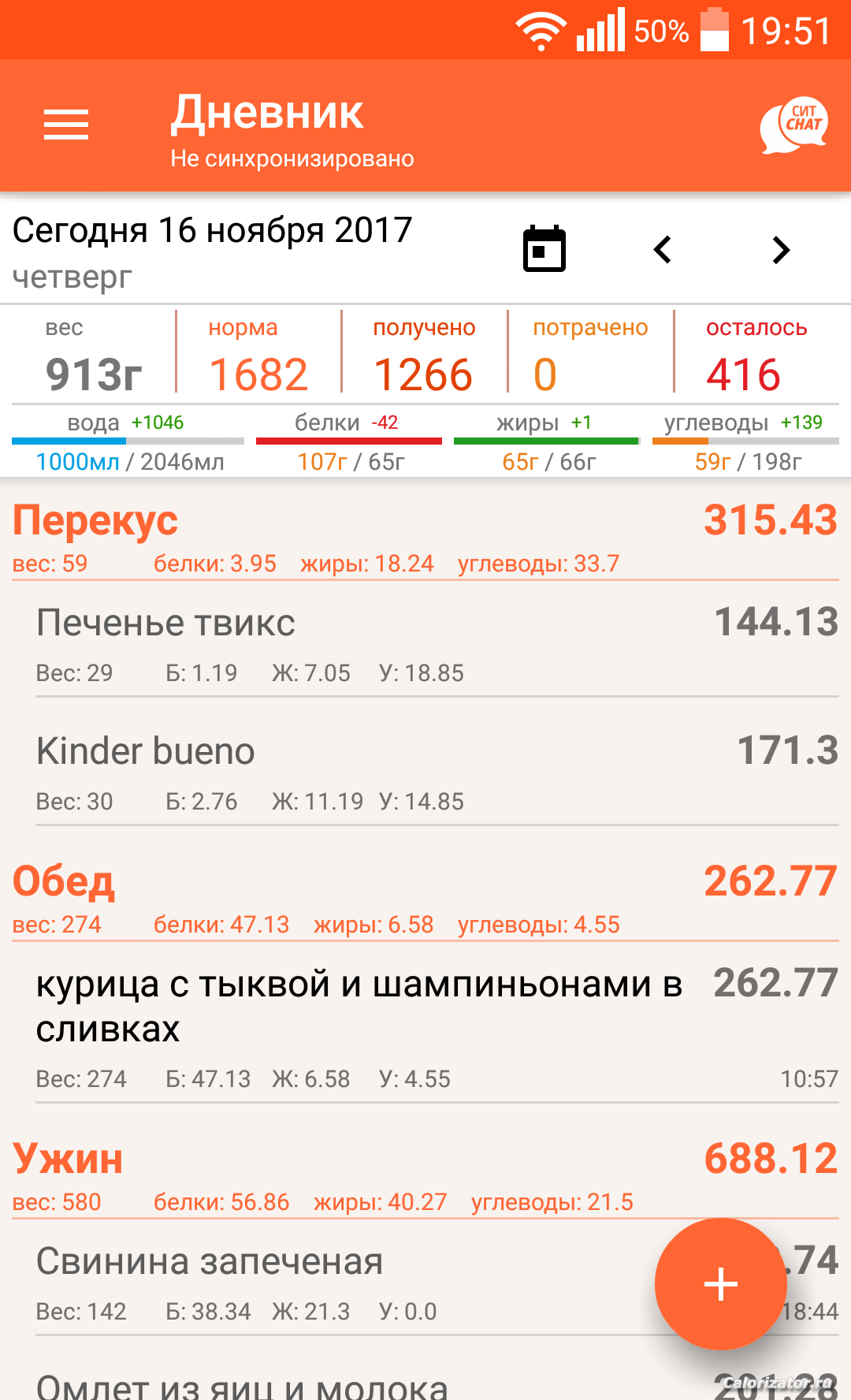The image size is (851, 1400).
Task: Open the Печенье твикс entry
Action: (x=437, y=642)
